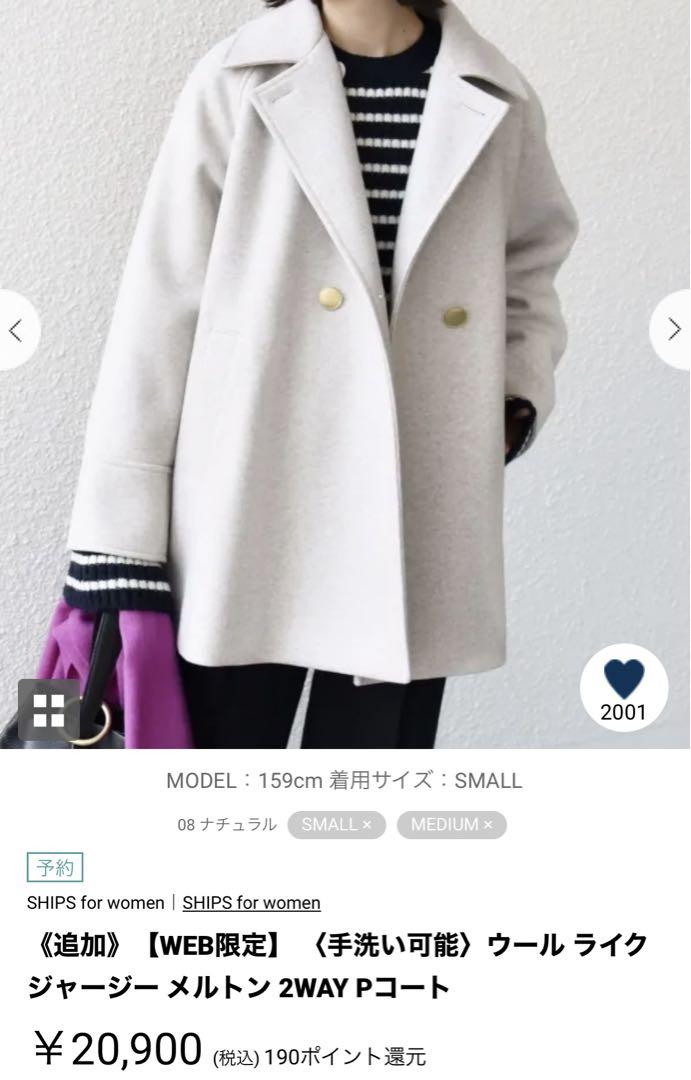Image resolution: width=691 pixels, height=1080 pixels.
Task: Open the image grid view
Action: click(x=49, y=710)
